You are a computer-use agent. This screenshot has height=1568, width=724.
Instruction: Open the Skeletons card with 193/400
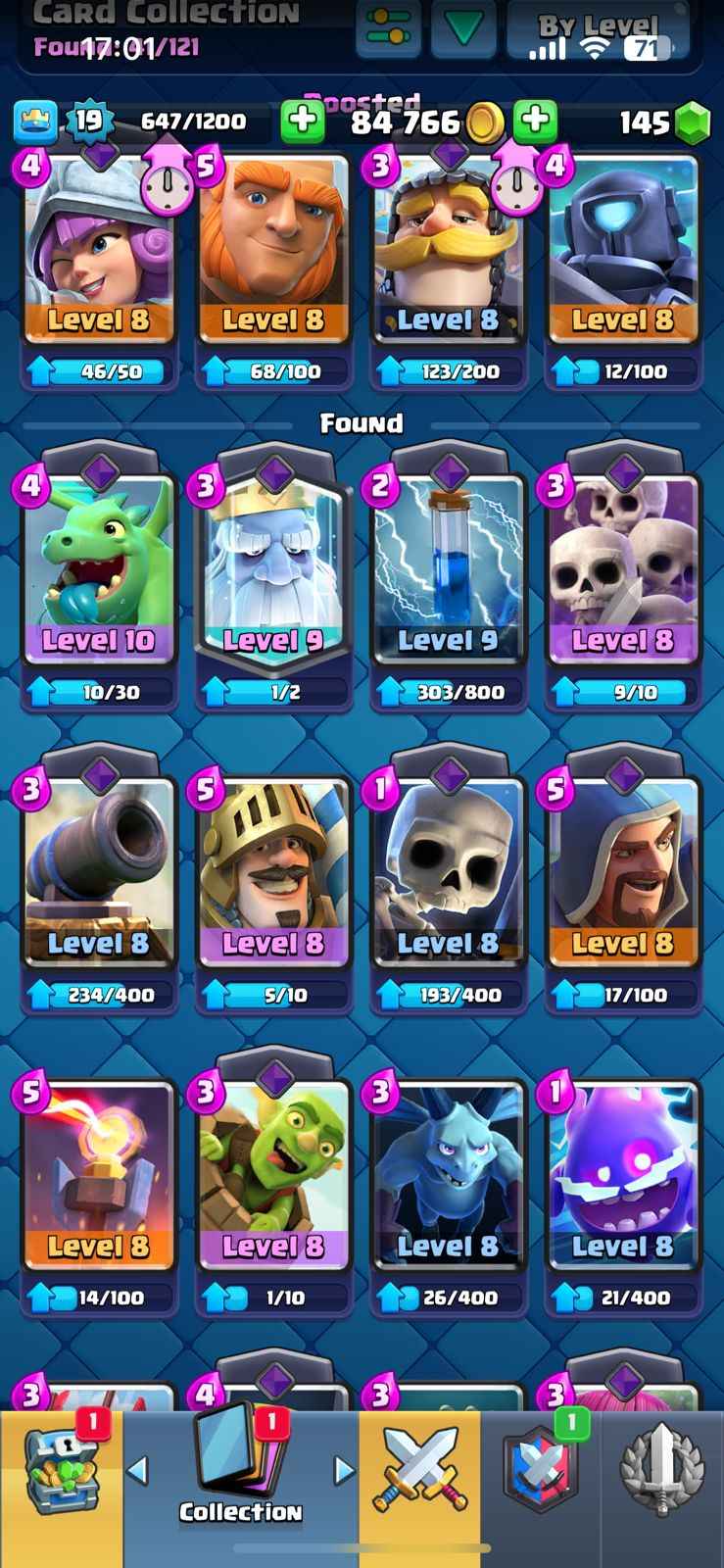448,882
